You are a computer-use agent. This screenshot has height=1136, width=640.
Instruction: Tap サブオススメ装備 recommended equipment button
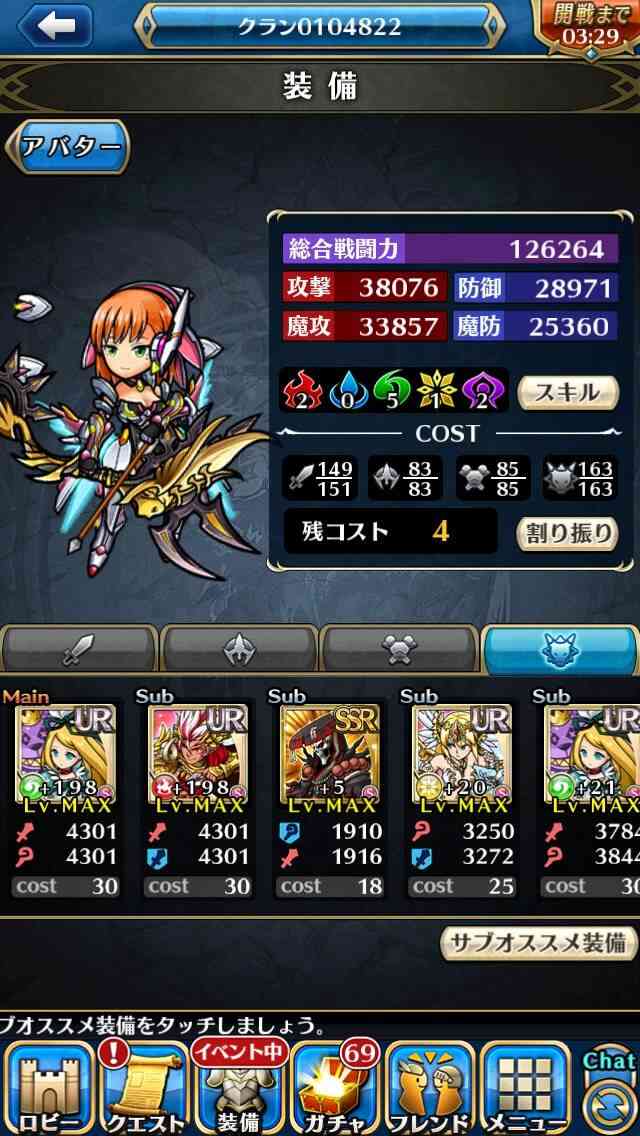pos(539,943)
